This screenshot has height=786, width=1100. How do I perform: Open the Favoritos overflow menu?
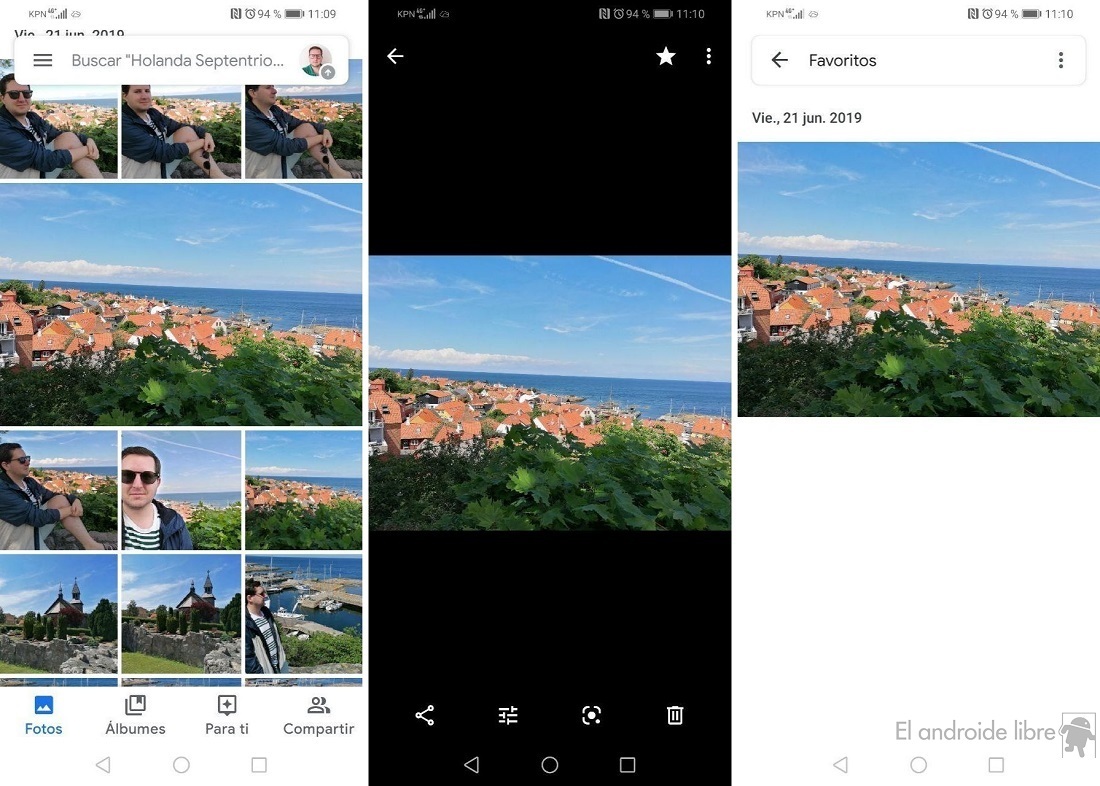1060,60
